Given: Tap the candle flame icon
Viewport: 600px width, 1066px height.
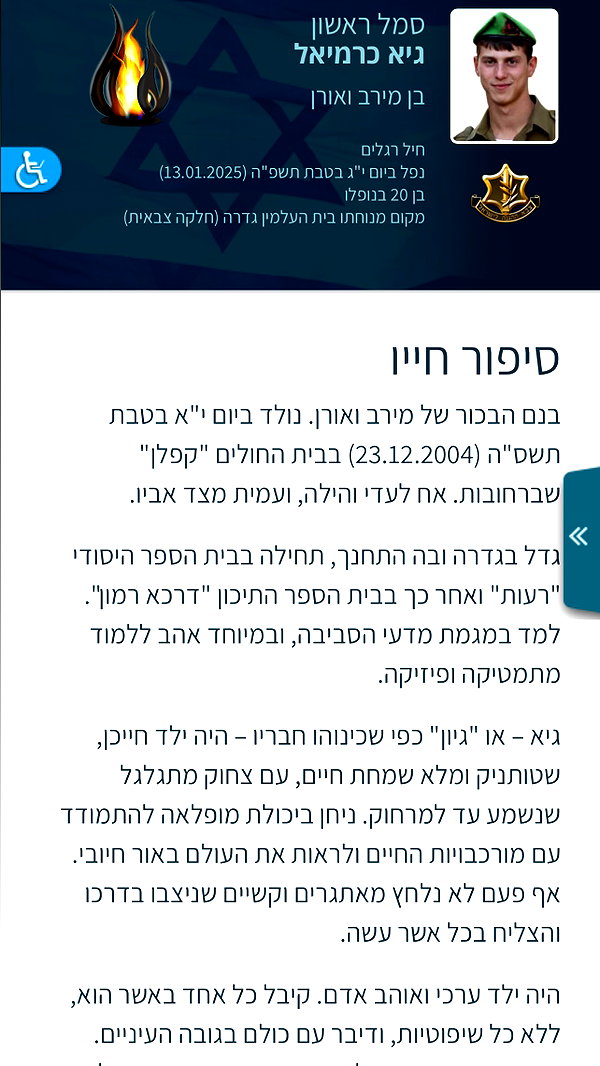Looking at the screenshot, I should point(130,66).
